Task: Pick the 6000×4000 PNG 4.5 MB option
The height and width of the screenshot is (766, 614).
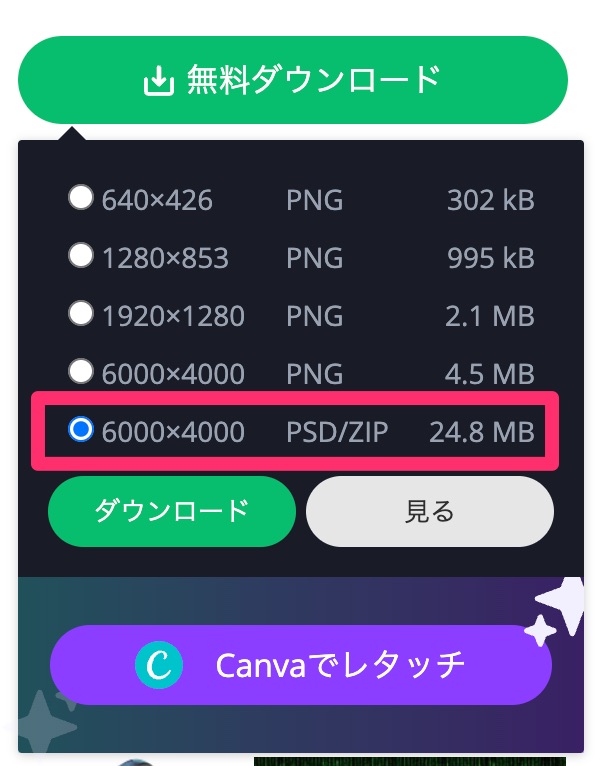Action: click(80, 372)
